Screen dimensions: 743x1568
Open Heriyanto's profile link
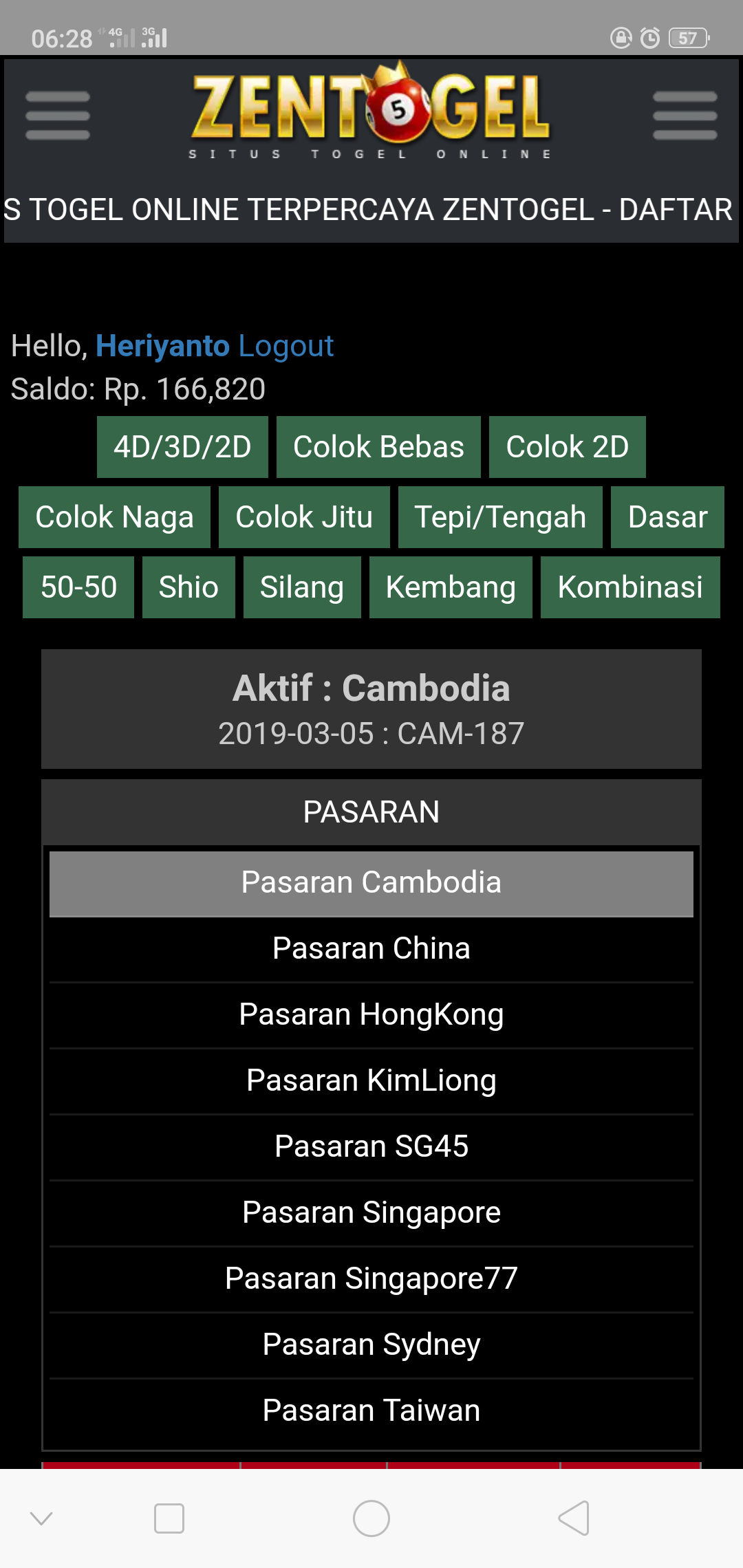click(162, 346)
